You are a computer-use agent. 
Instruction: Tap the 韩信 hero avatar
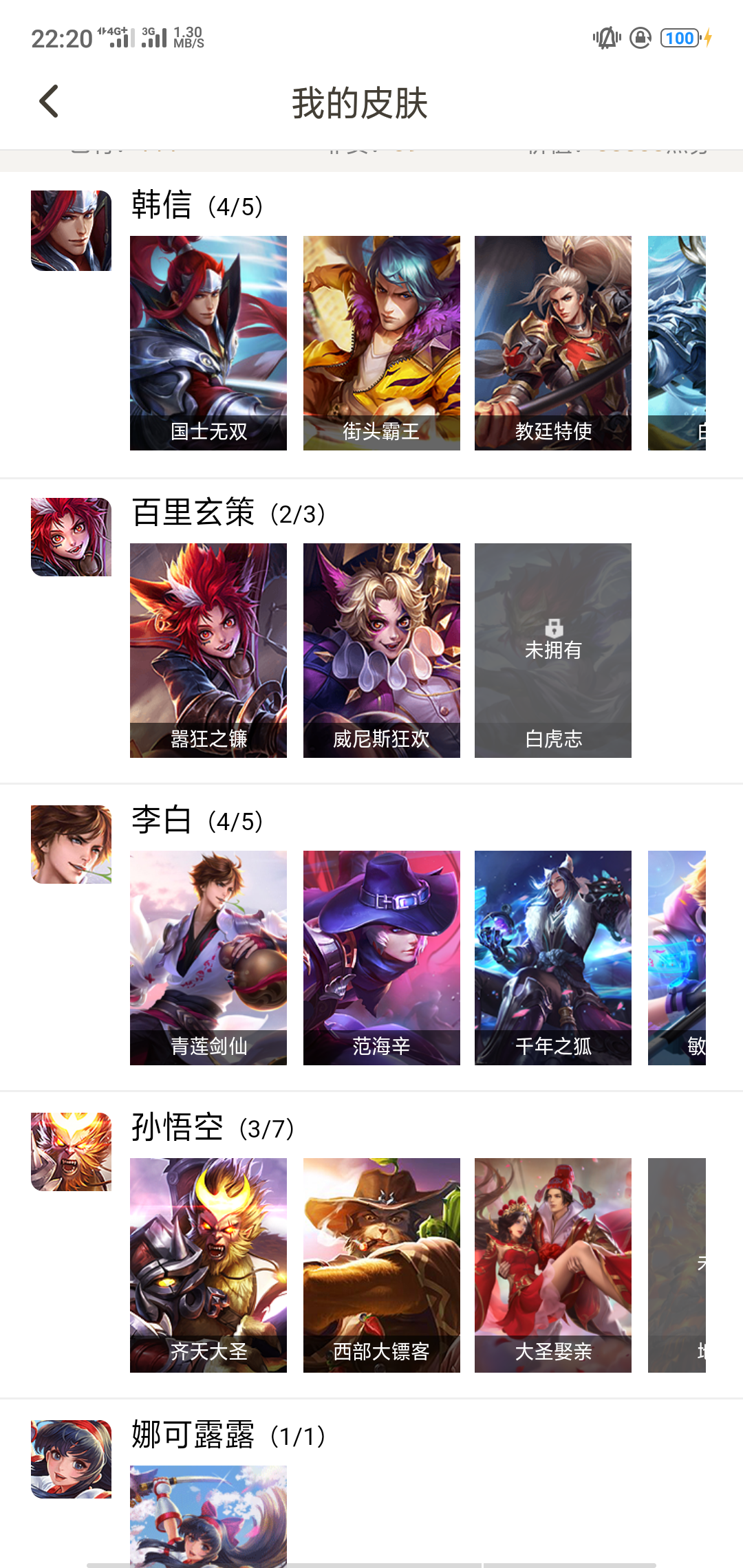tap(71, 230)
